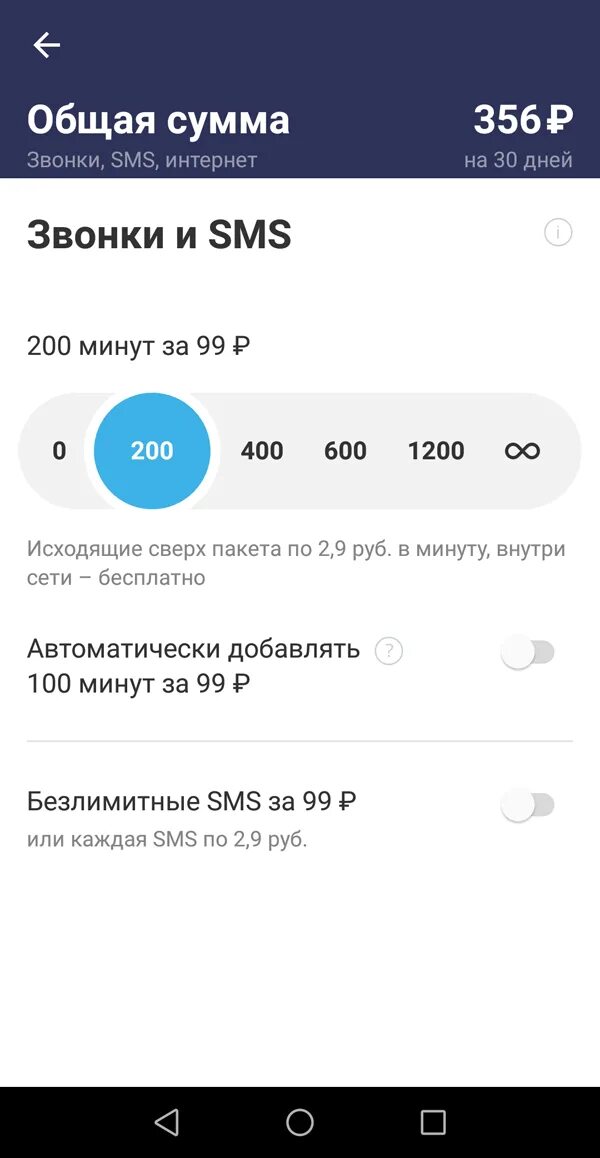Open help icon beside Автоматически добавлять
600x1158 pixels.
click(389, 651)
